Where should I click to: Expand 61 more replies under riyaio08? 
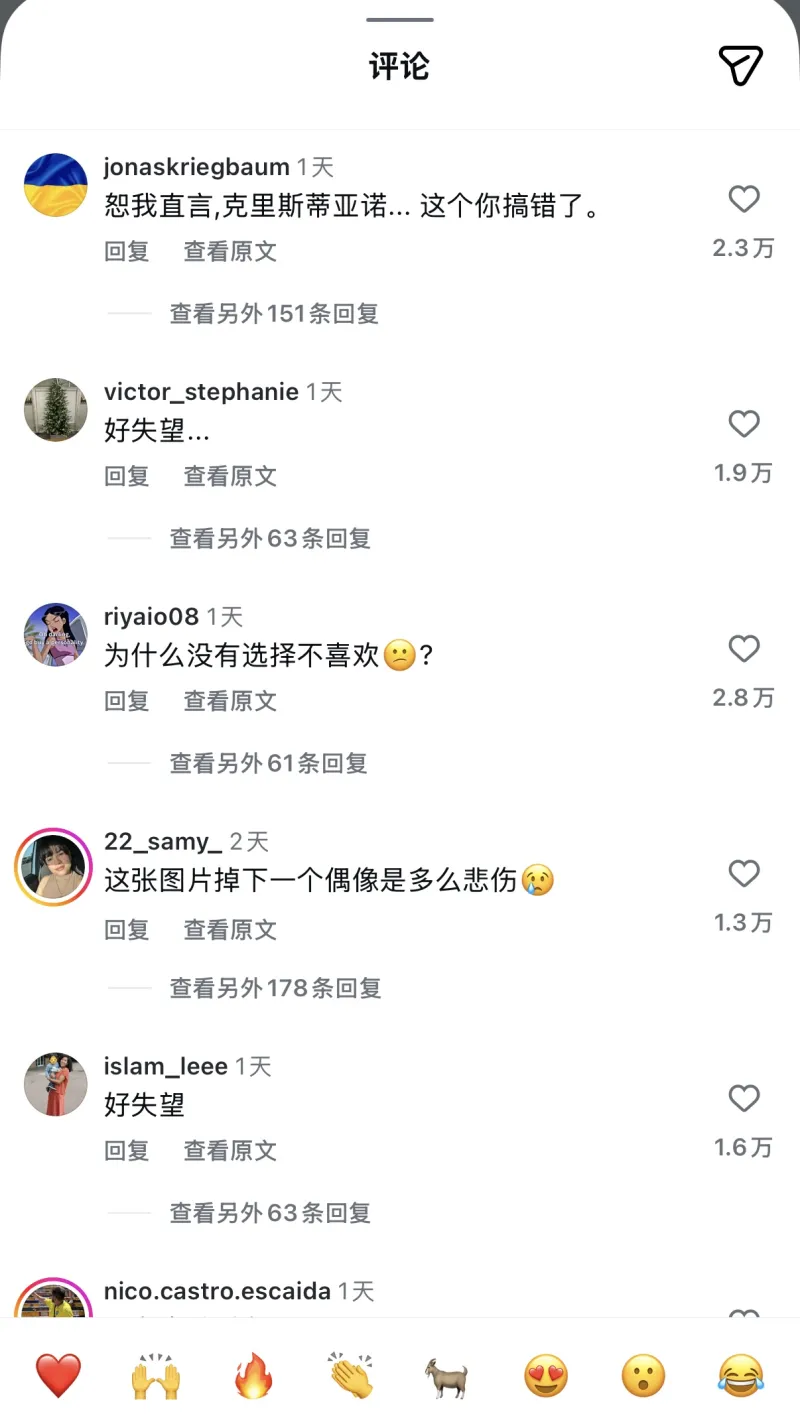pyautogui.click(x=268, y=764)
